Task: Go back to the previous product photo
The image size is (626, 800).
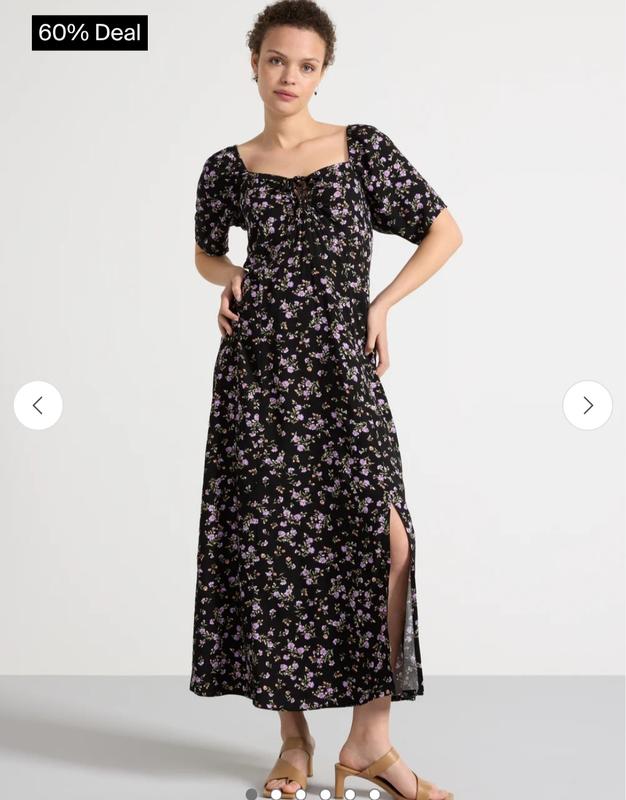Action: click(38, 405)
